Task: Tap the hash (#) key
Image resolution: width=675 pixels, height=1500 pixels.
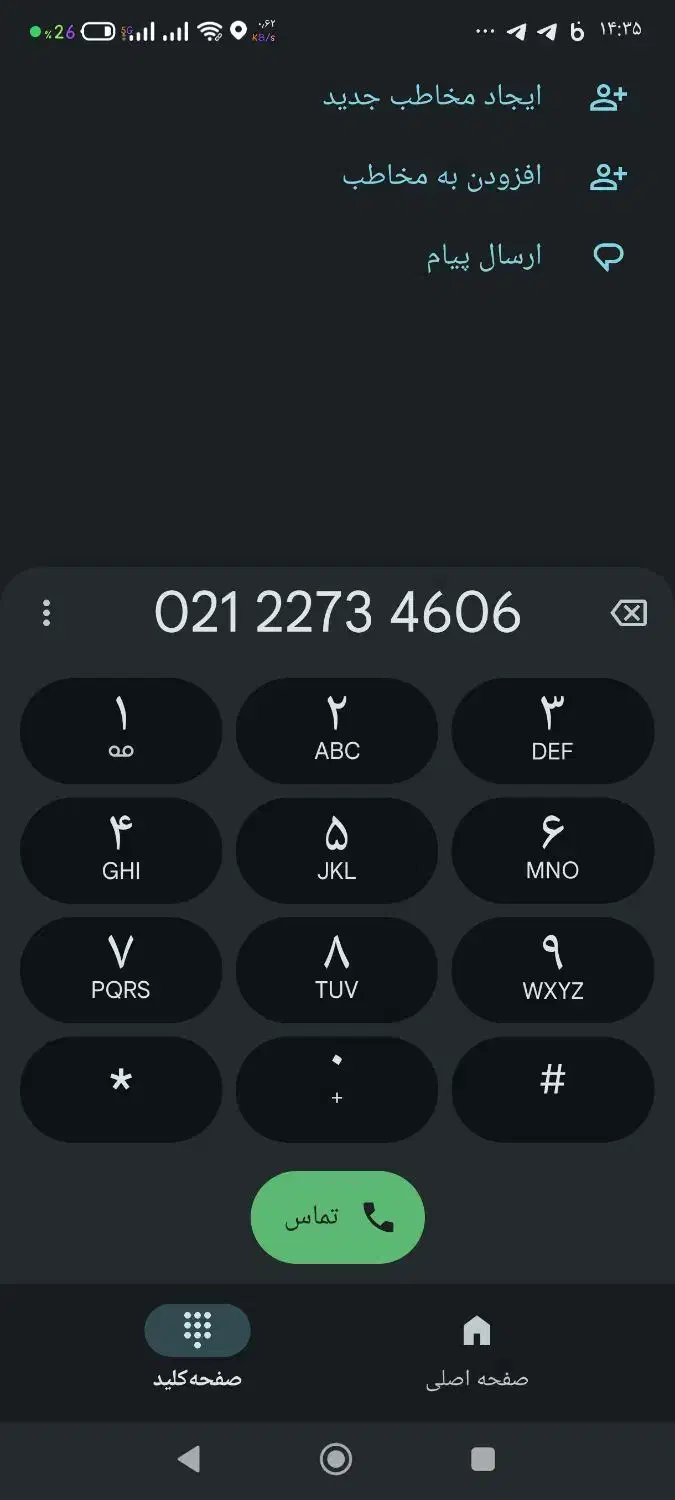Action: 552,1089
